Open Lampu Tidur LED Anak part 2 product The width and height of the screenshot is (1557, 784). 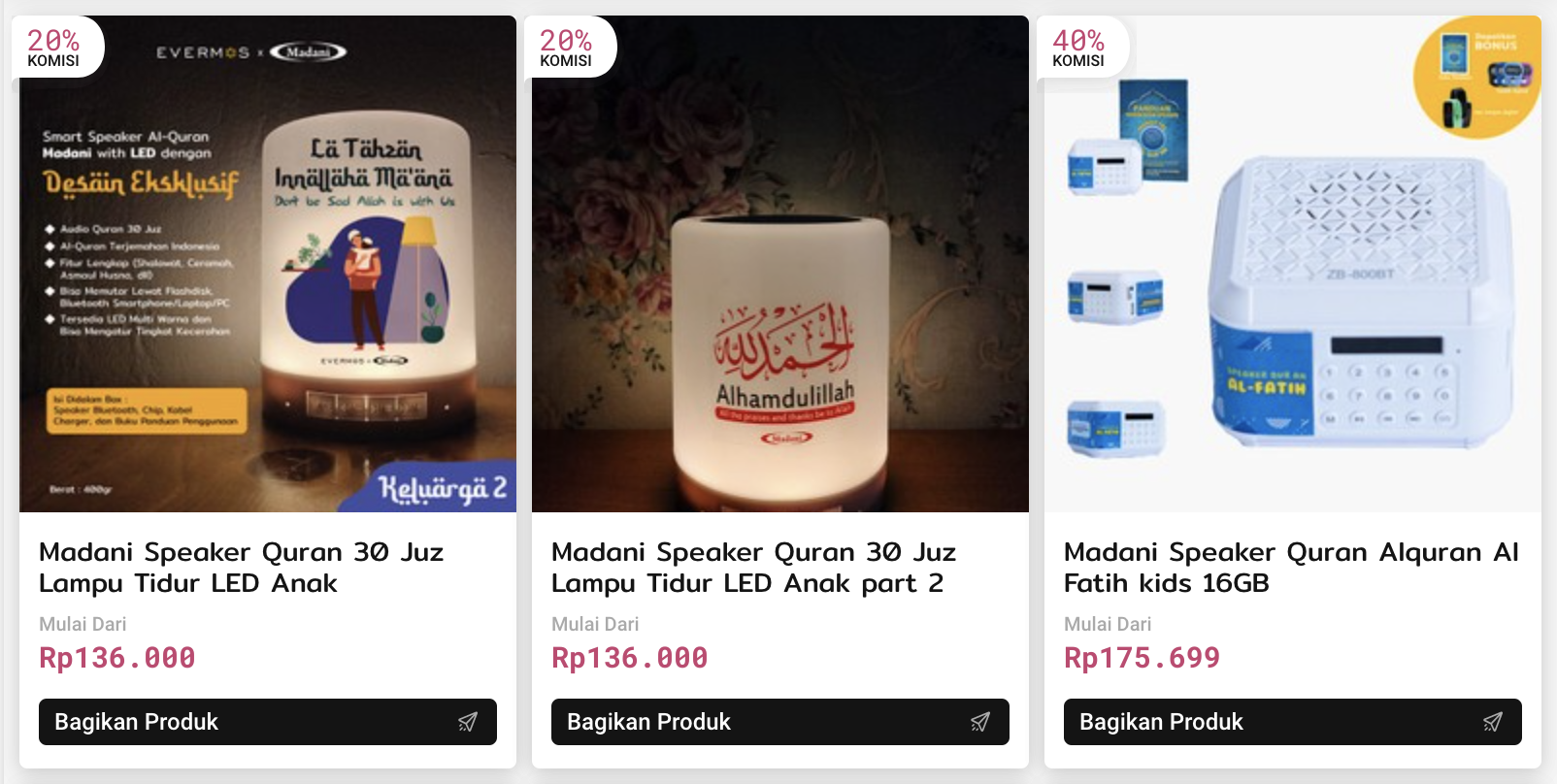753,567
